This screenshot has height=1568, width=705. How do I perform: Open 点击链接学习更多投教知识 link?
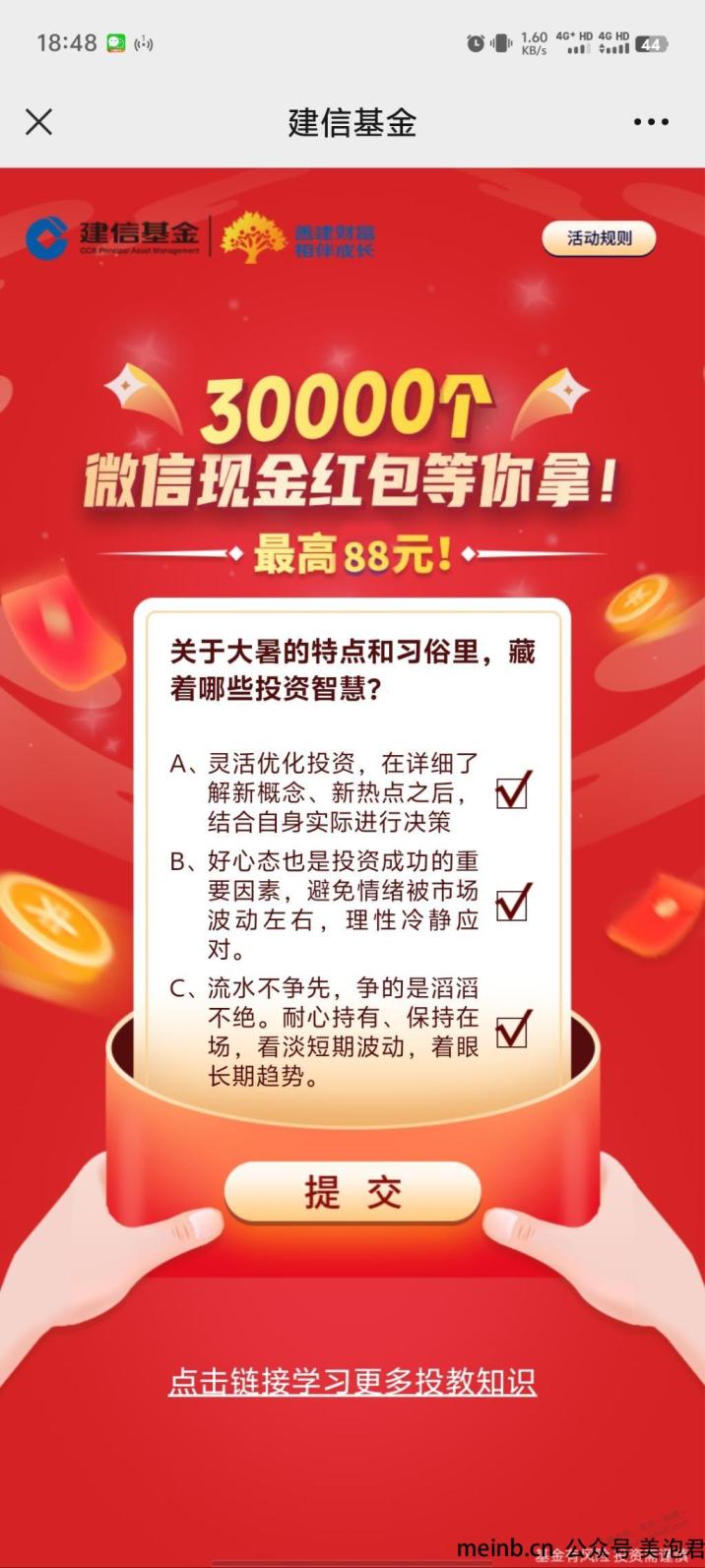352,1381
